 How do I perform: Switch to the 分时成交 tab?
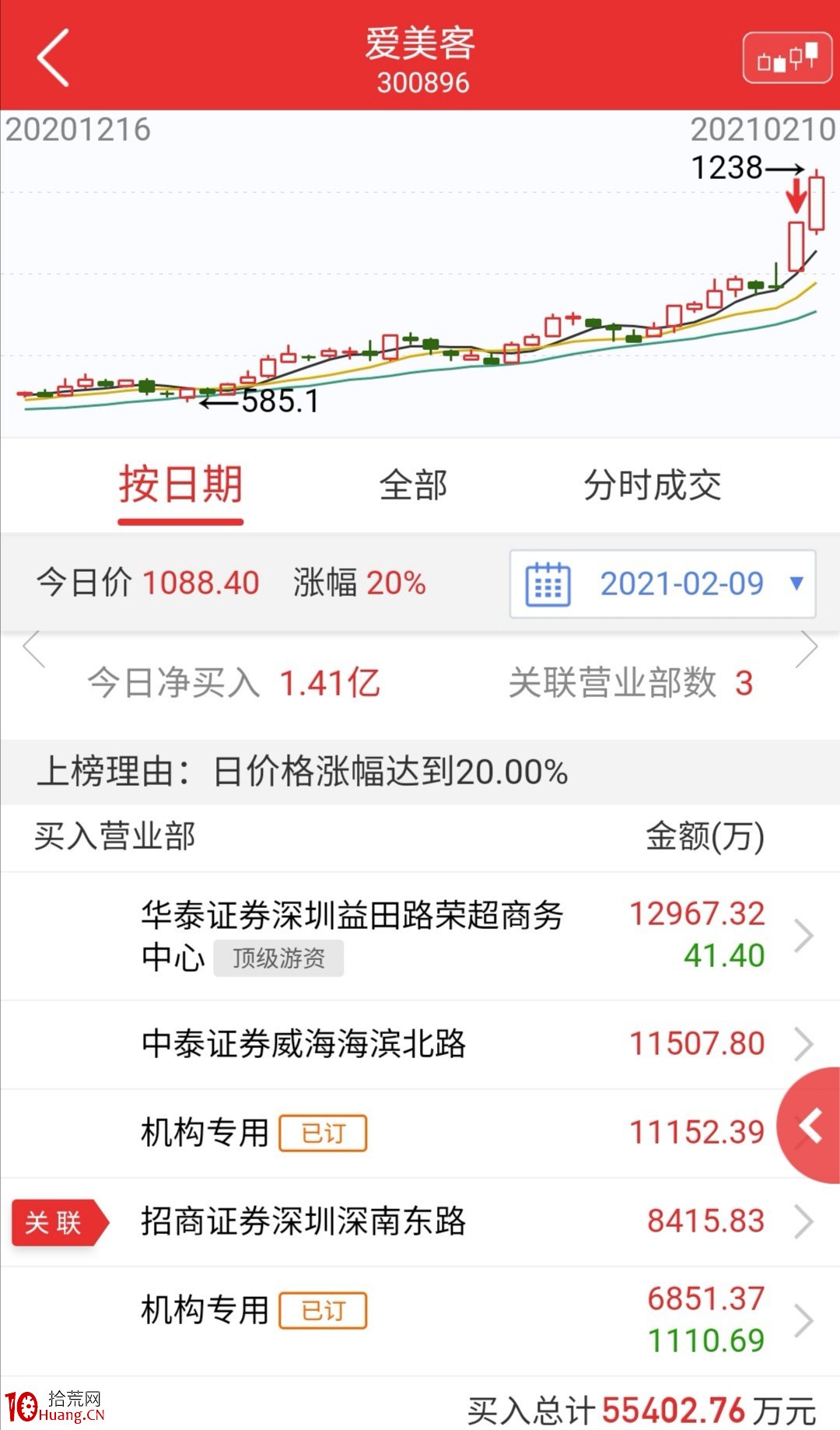pyautogui.click(x=652, y=484)
